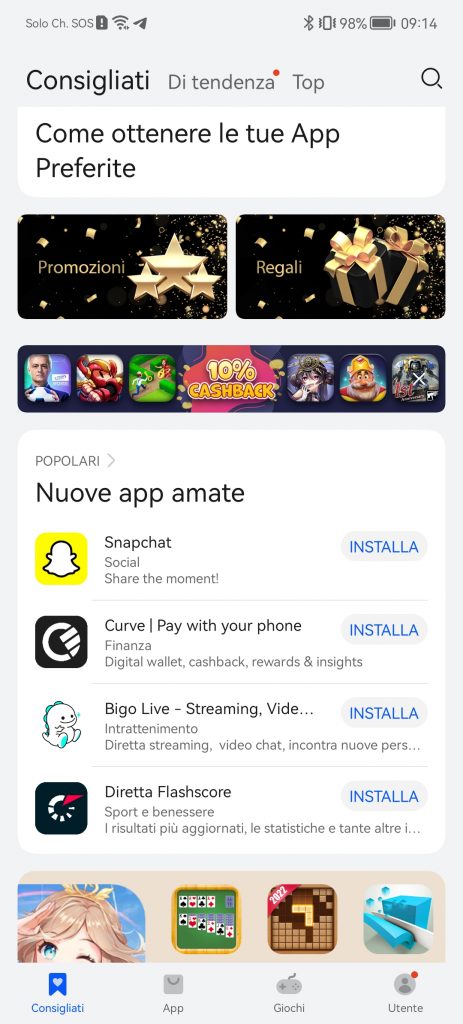Viewport: 463px width, 1024px height.
Task: Open the Come ottenere le tue App Preferite card
Action: [x=231, y=152]
